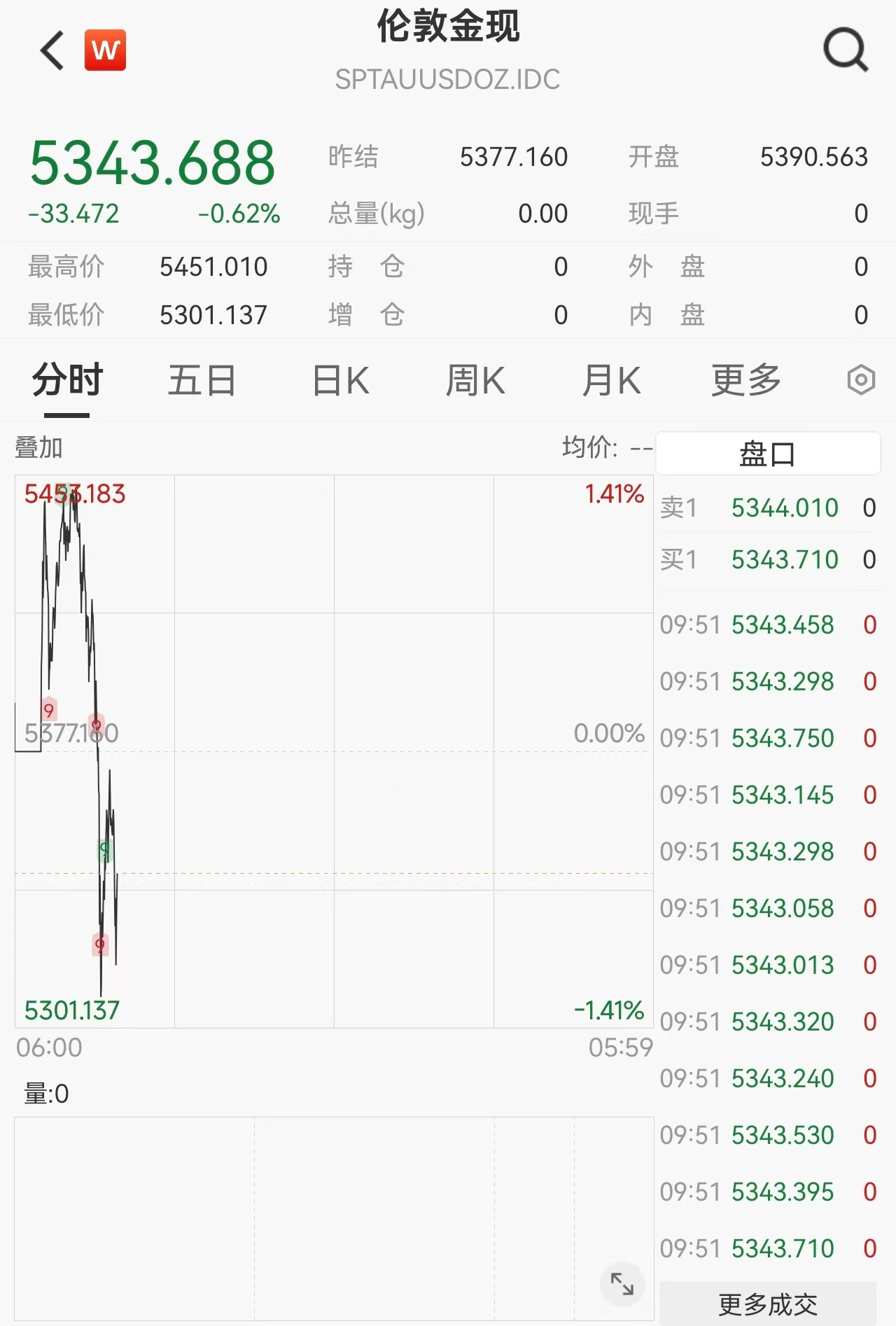Go back using the arrow icon
This screenshot has width=896, height=1326.
pos(52,50)
